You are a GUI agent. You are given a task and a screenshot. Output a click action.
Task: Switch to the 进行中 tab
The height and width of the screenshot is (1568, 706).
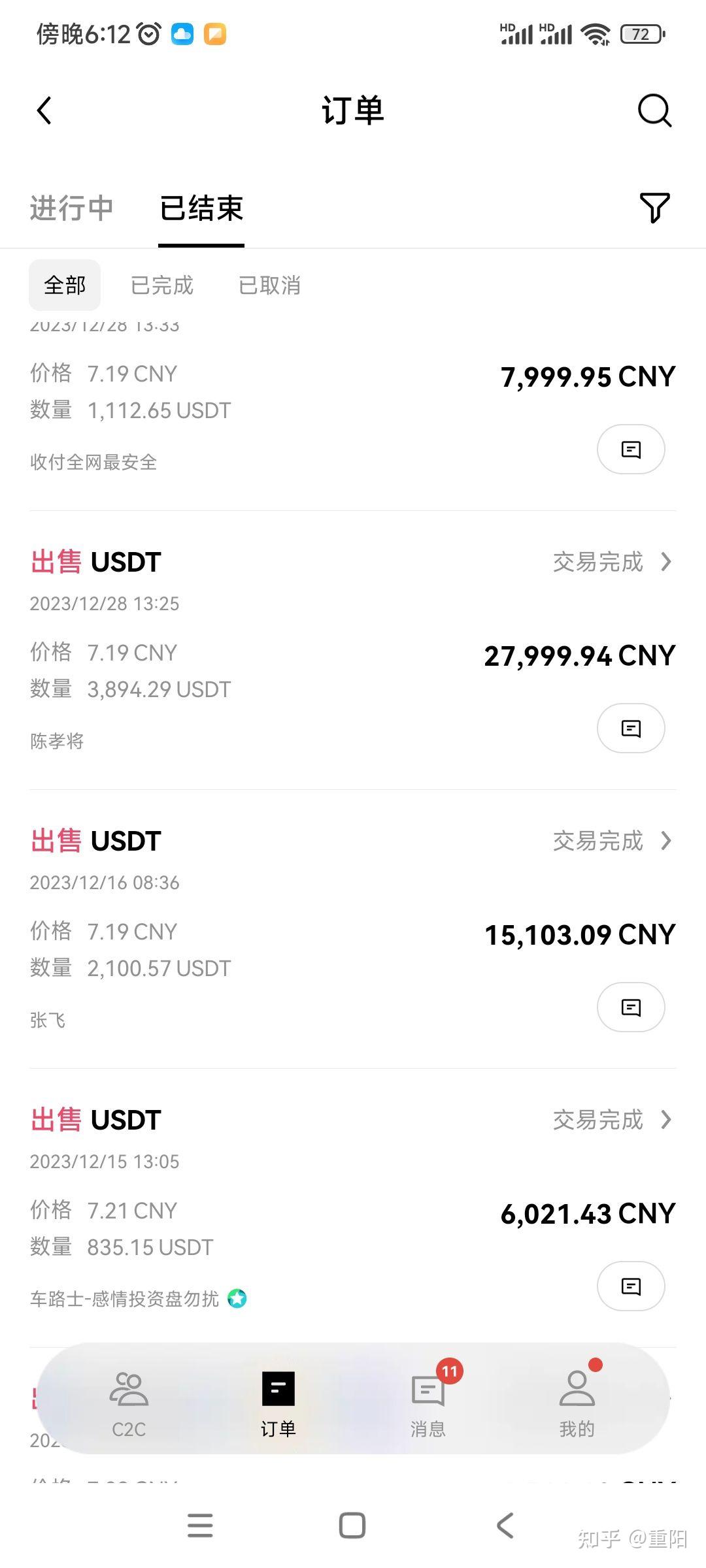point(72,208)
